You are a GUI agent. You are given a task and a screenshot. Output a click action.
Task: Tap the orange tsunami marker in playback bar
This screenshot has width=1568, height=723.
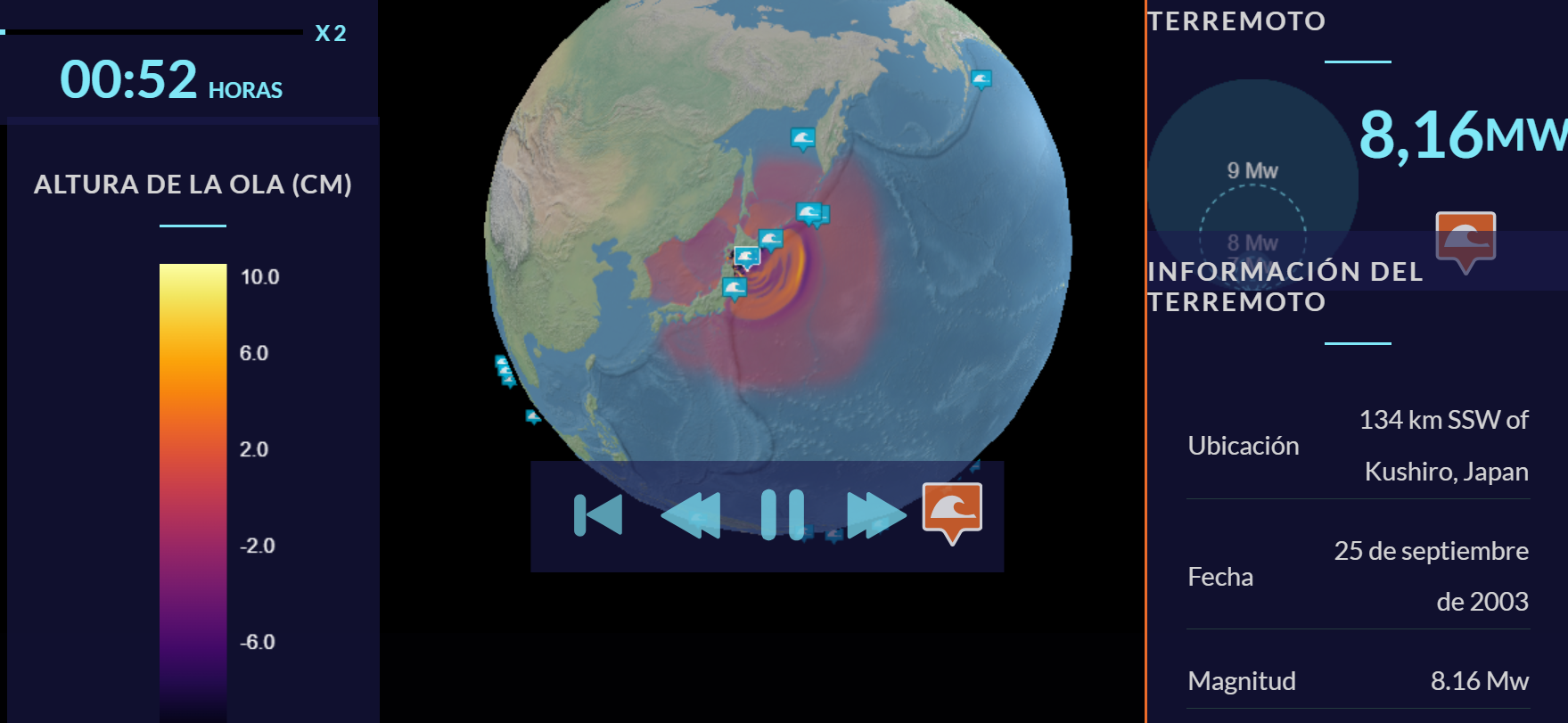click(x=952, y=511)
